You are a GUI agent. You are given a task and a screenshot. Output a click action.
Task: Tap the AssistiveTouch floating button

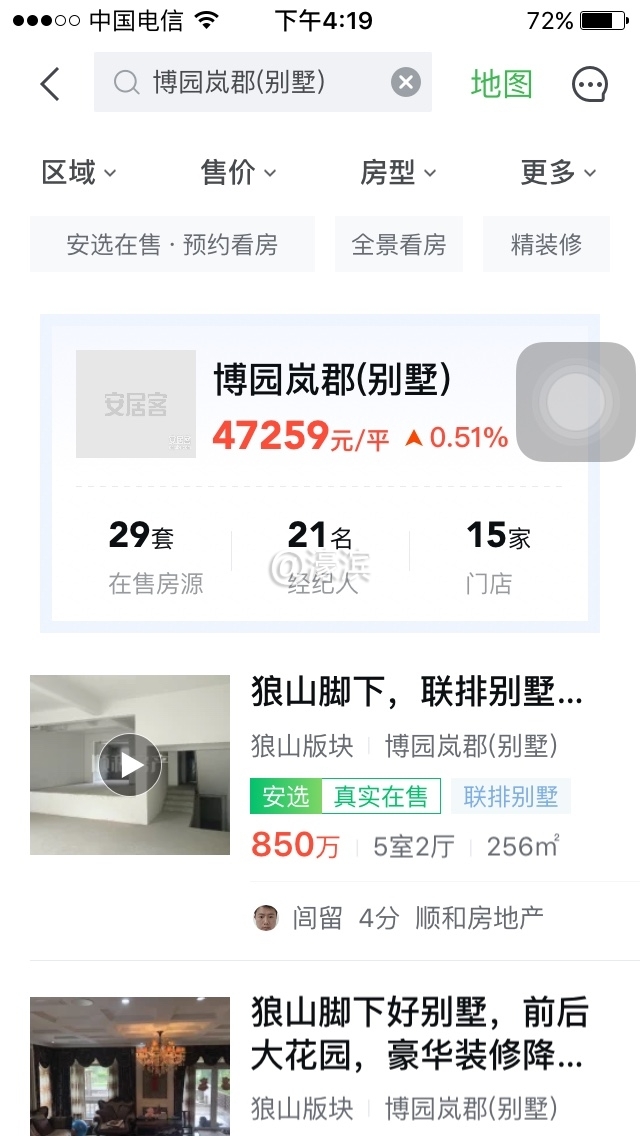(x=576, y=402)
